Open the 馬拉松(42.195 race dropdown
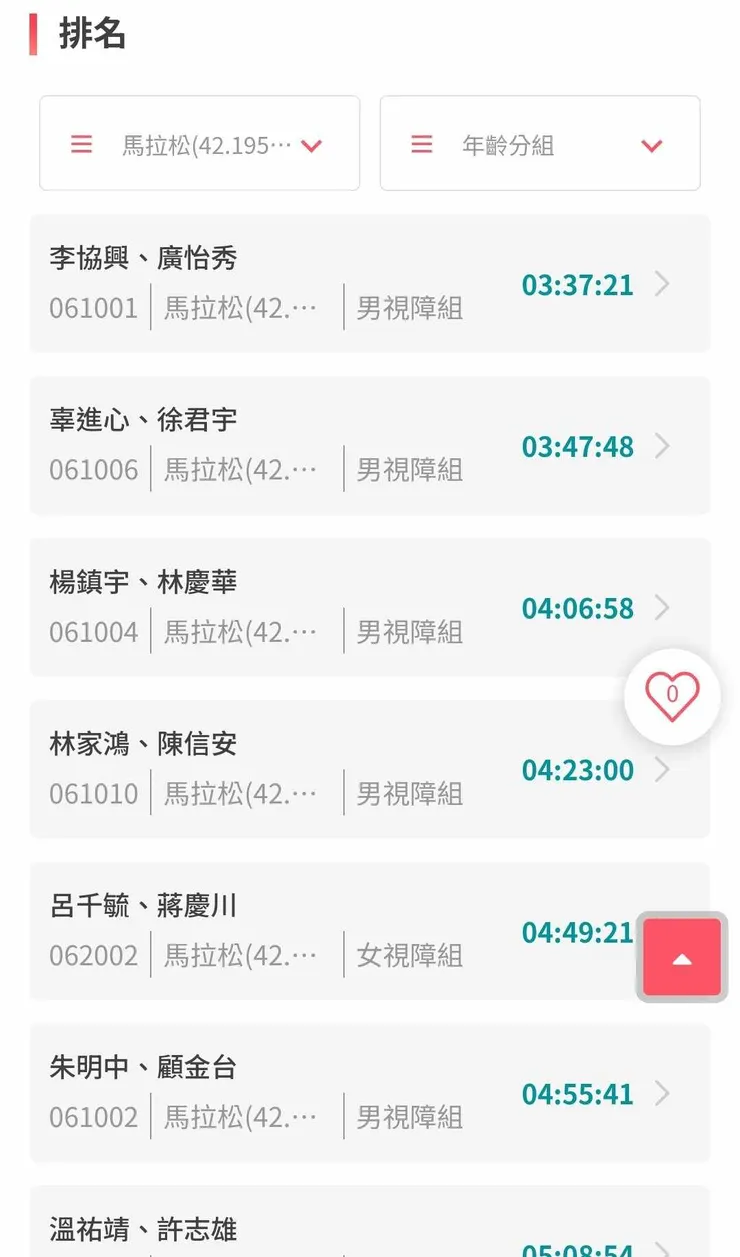 (x=200, y=143)
